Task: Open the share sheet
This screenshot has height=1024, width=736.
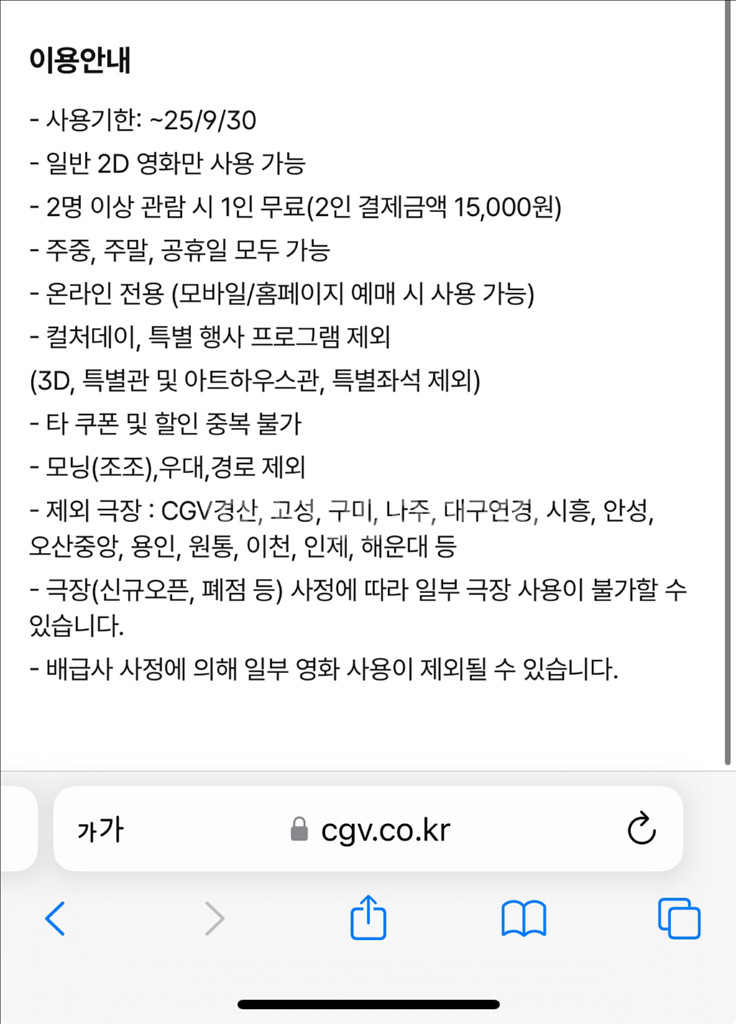Action: coord(368,917)
